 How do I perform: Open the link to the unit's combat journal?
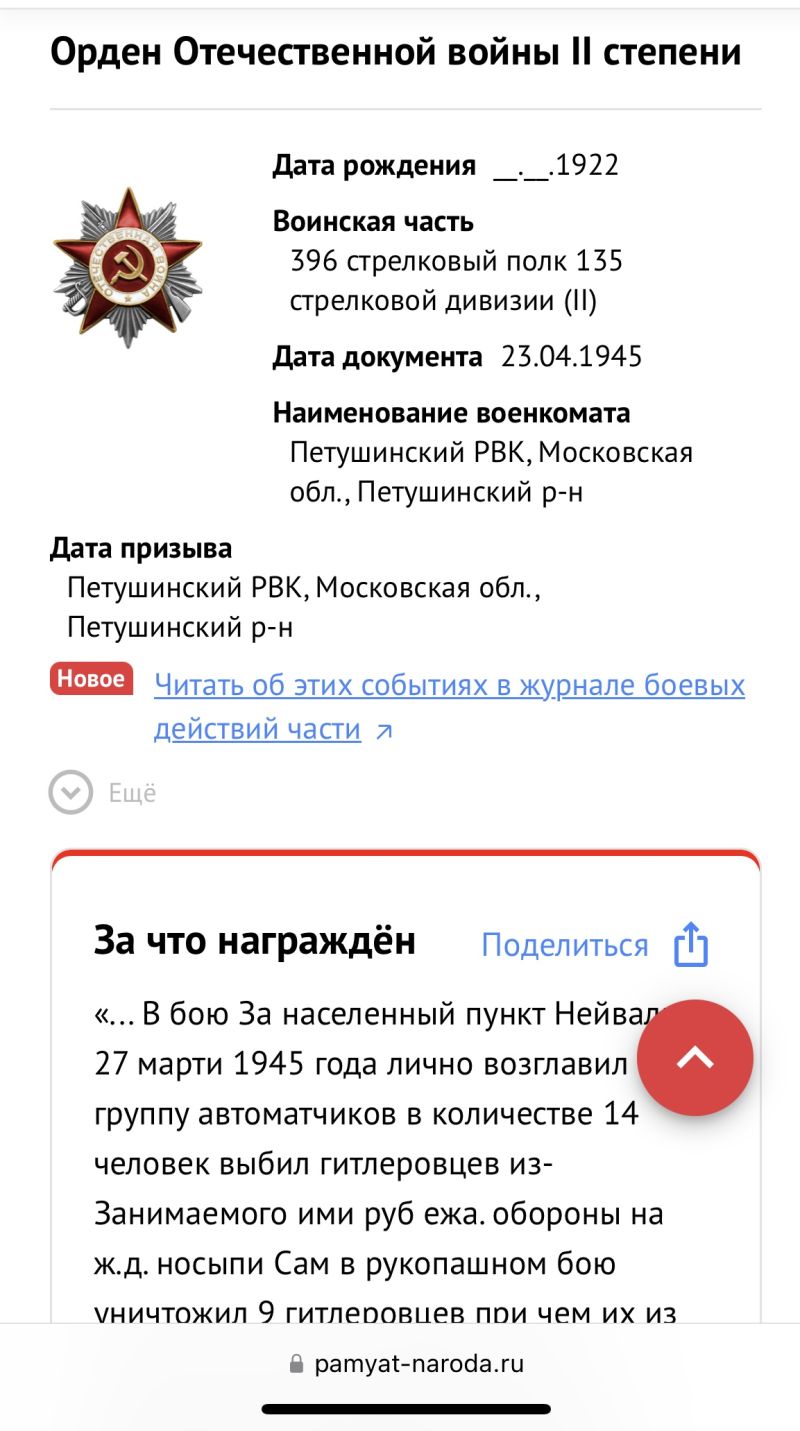click(449, 687)
